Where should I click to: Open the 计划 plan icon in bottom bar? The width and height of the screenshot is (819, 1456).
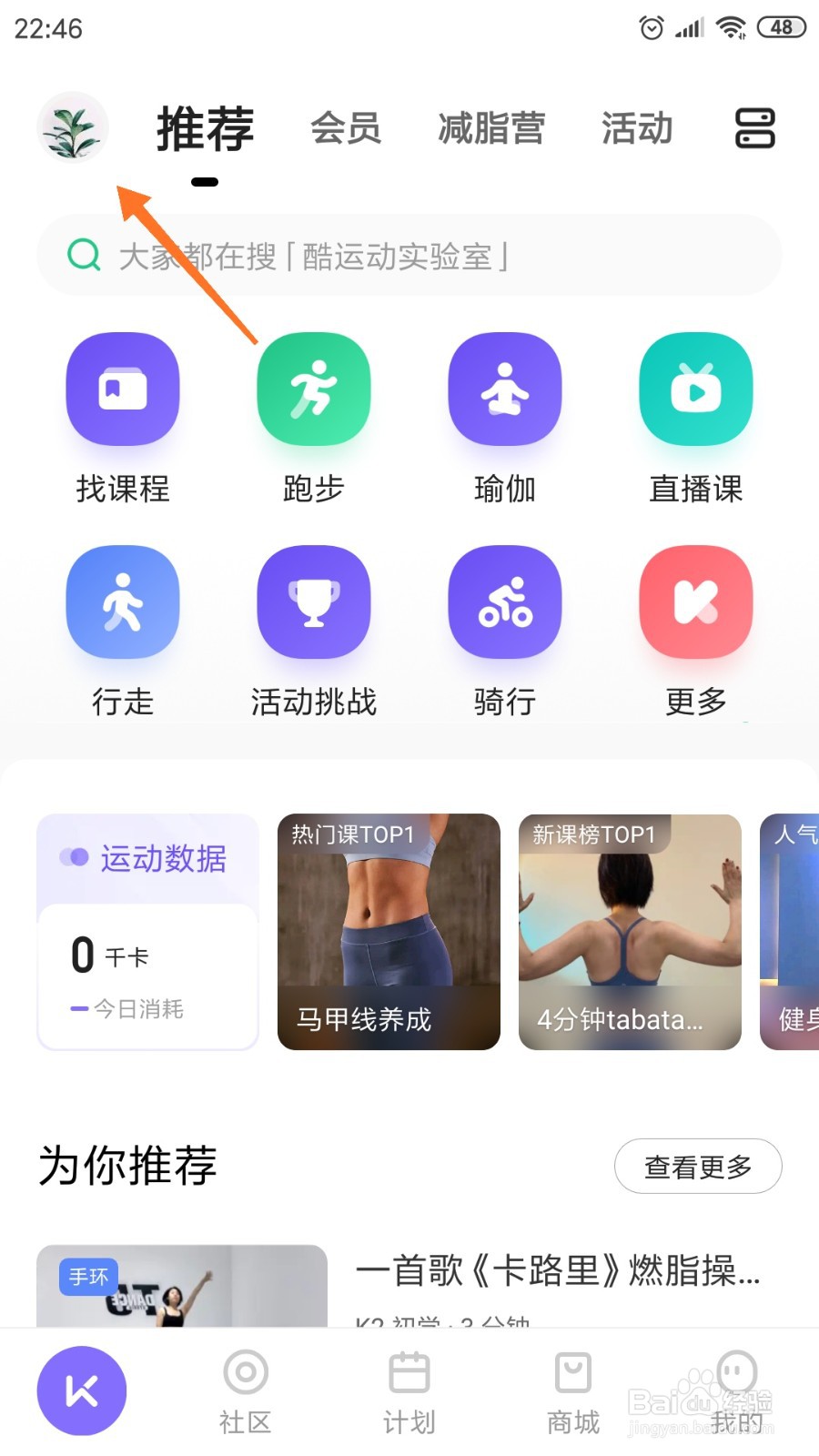tap(409, 1388)
